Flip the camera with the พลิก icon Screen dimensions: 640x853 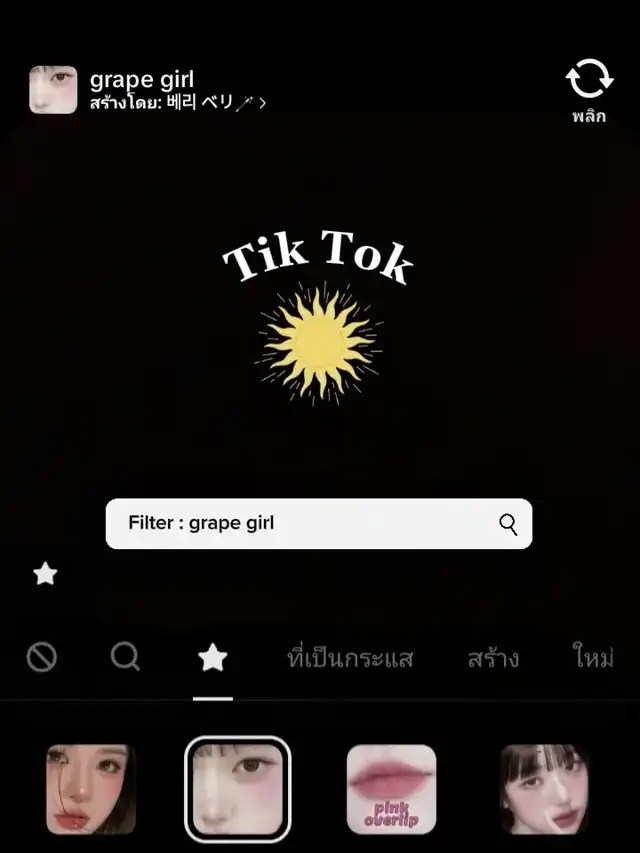pyautogui.click(x=589, y=89)
